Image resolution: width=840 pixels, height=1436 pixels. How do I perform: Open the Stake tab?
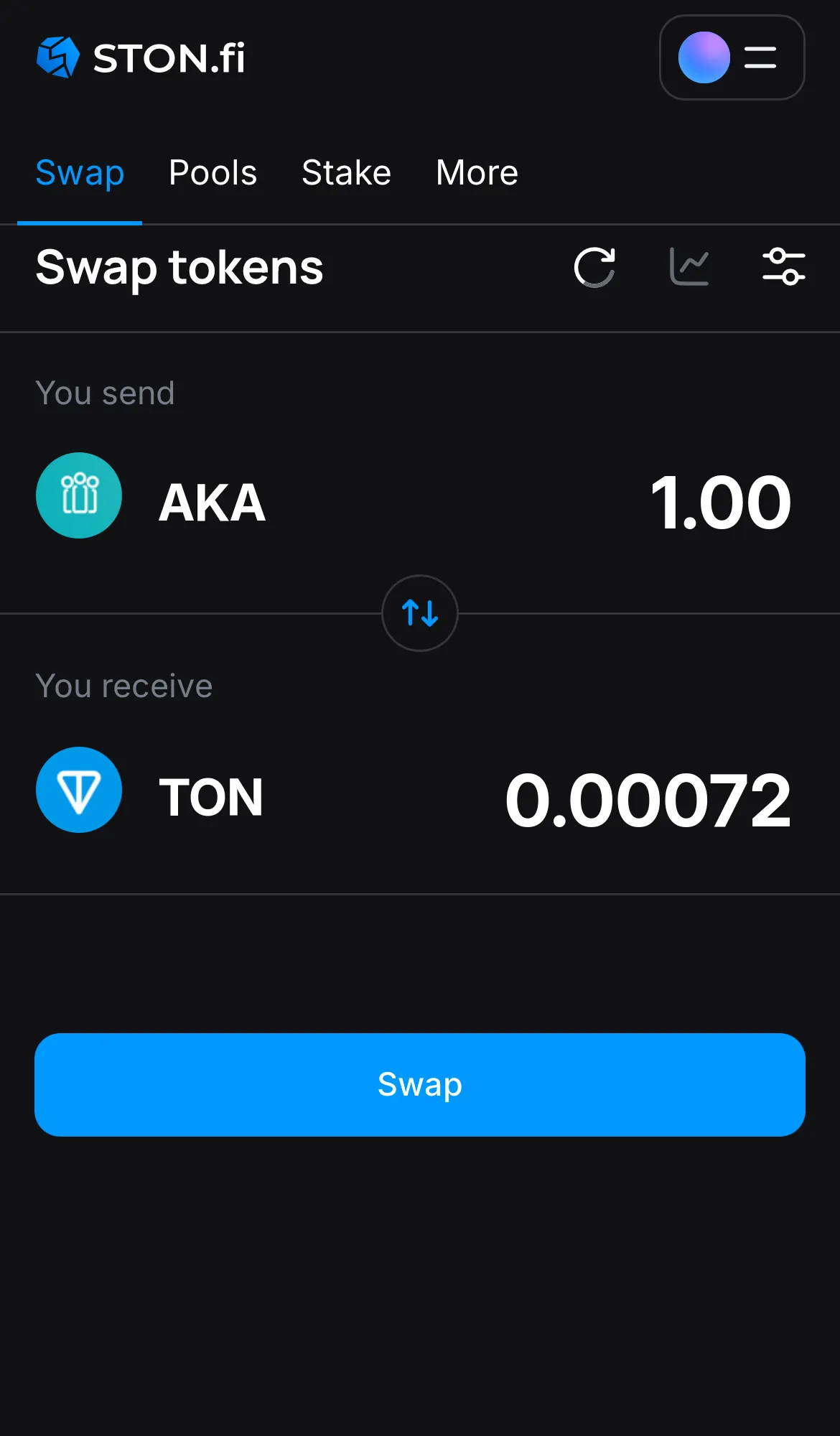[x=346, y=172]
